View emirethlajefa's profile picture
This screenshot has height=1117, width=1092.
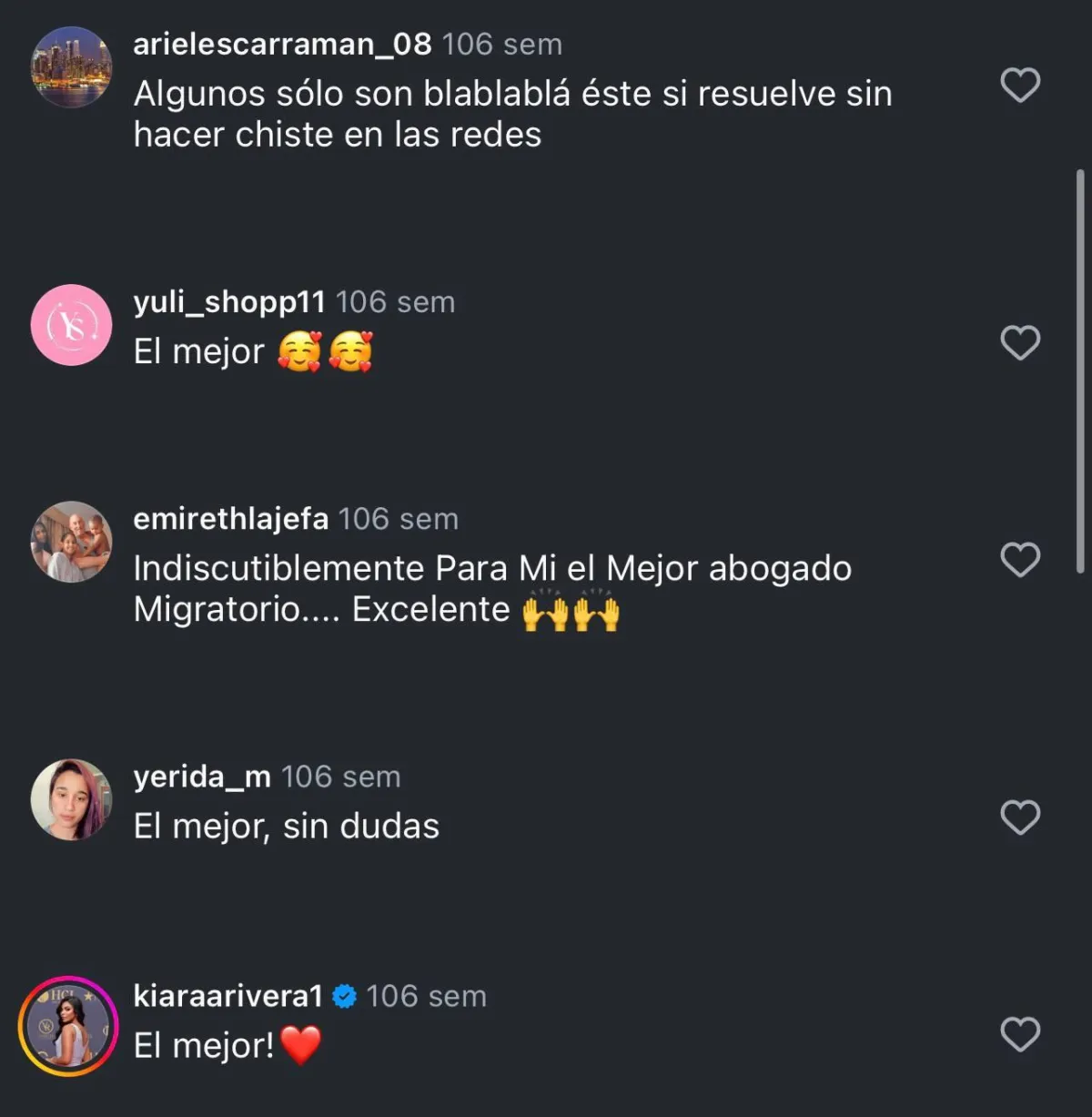click(x=71, y=542)
